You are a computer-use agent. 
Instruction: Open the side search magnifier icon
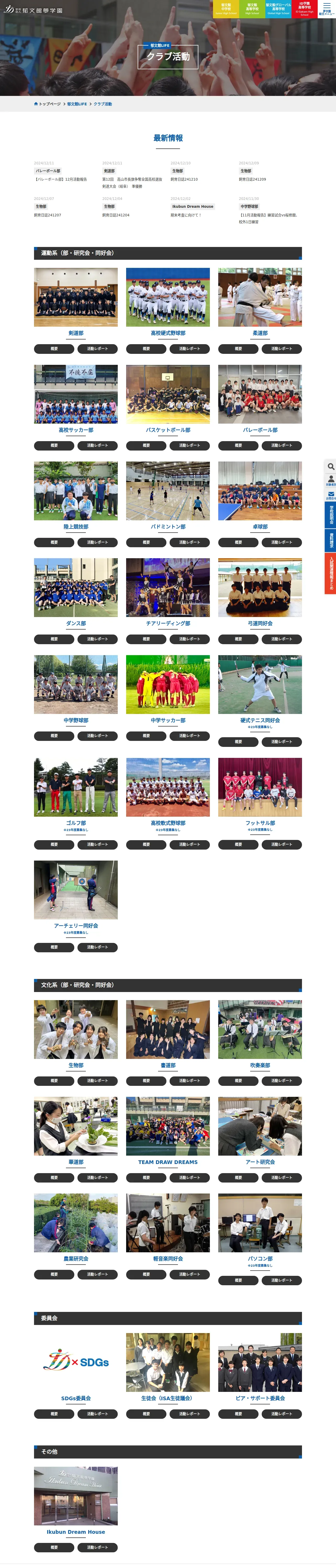330,466
